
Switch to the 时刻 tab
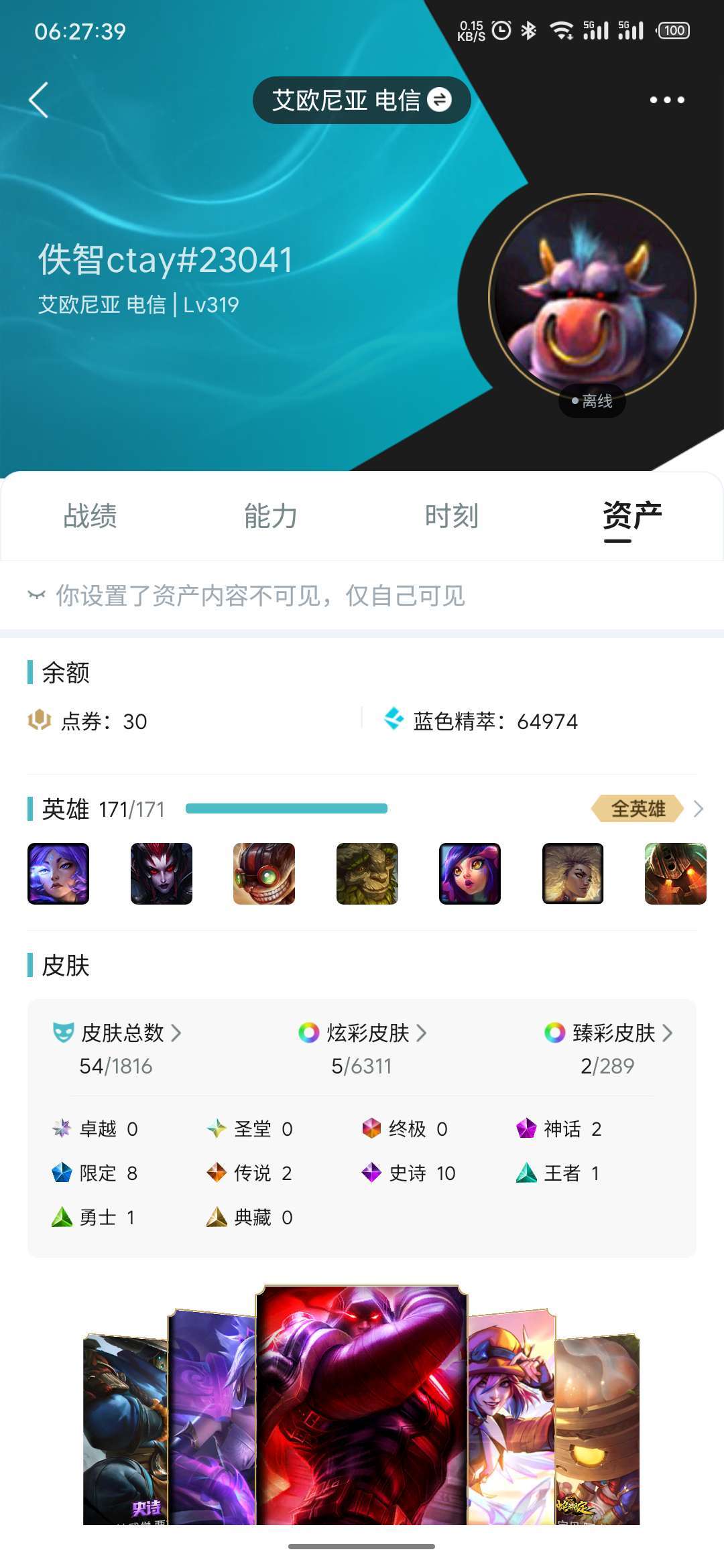[x=452, y=516]
